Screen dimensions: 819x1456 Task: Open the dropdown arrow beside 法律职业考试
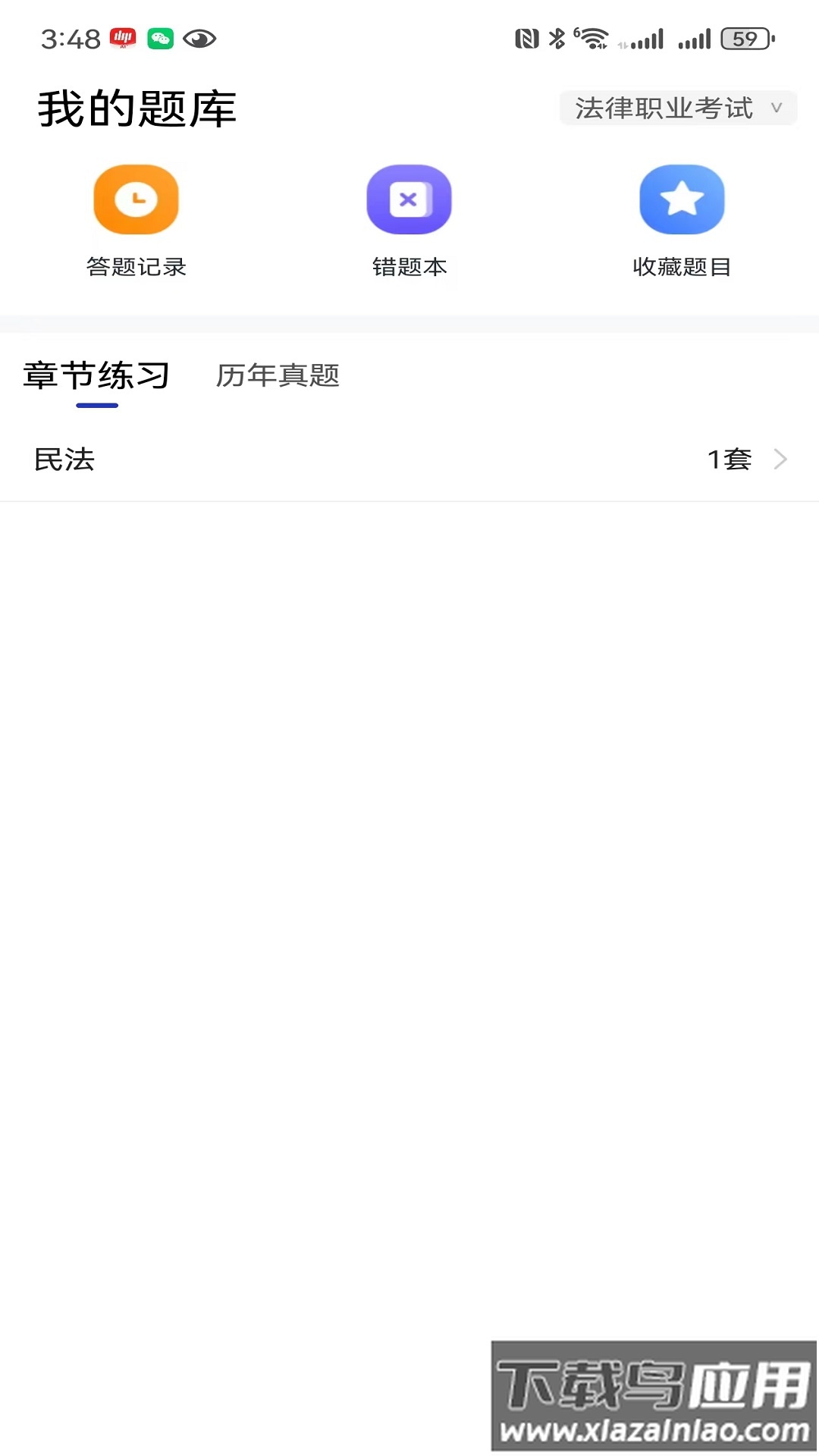pyautogui.click(x=775, y=108)
